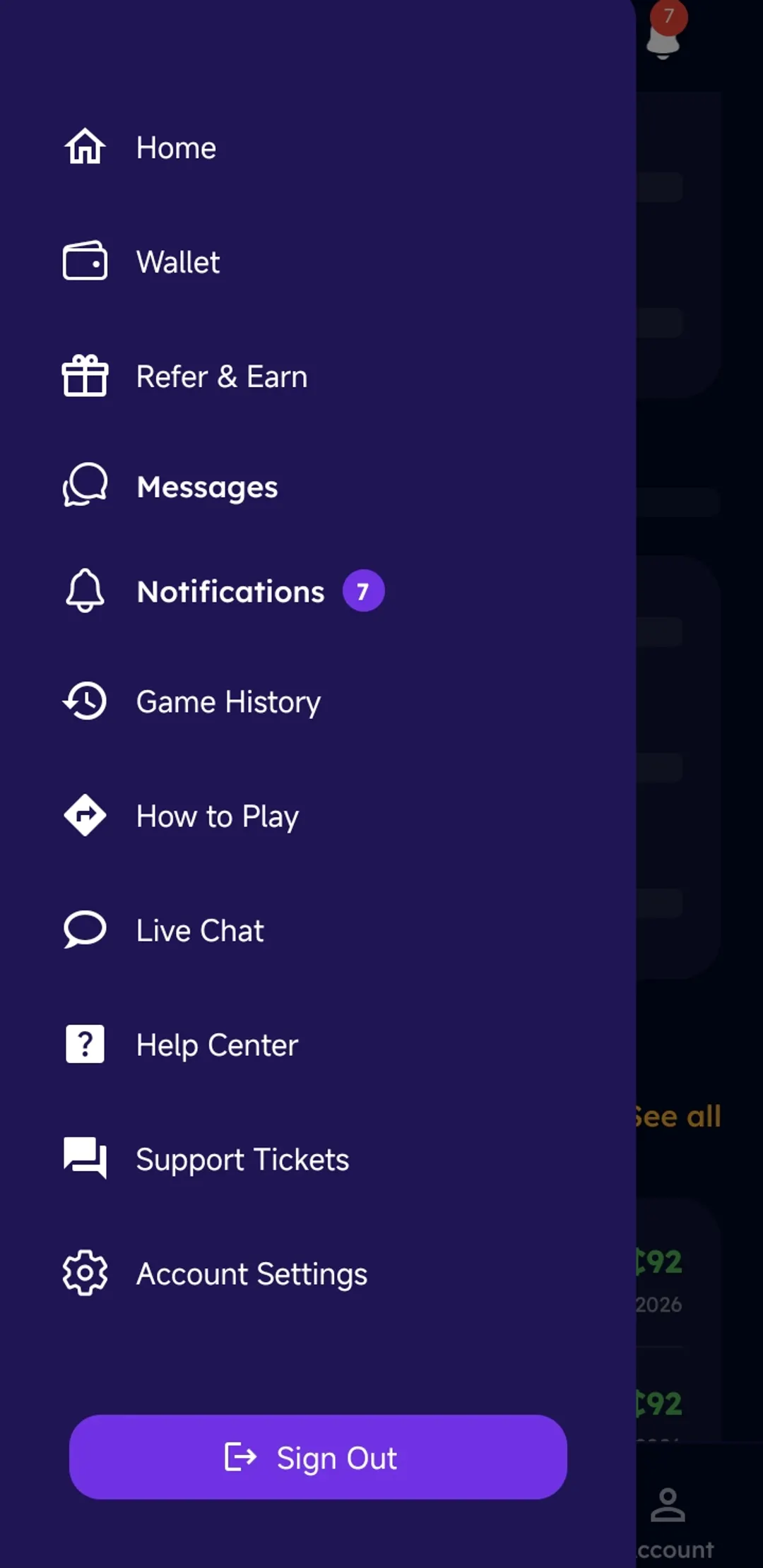The image size is (763, 1568).
Task: Open the Wallet menu item
Action: pos(318,262)
